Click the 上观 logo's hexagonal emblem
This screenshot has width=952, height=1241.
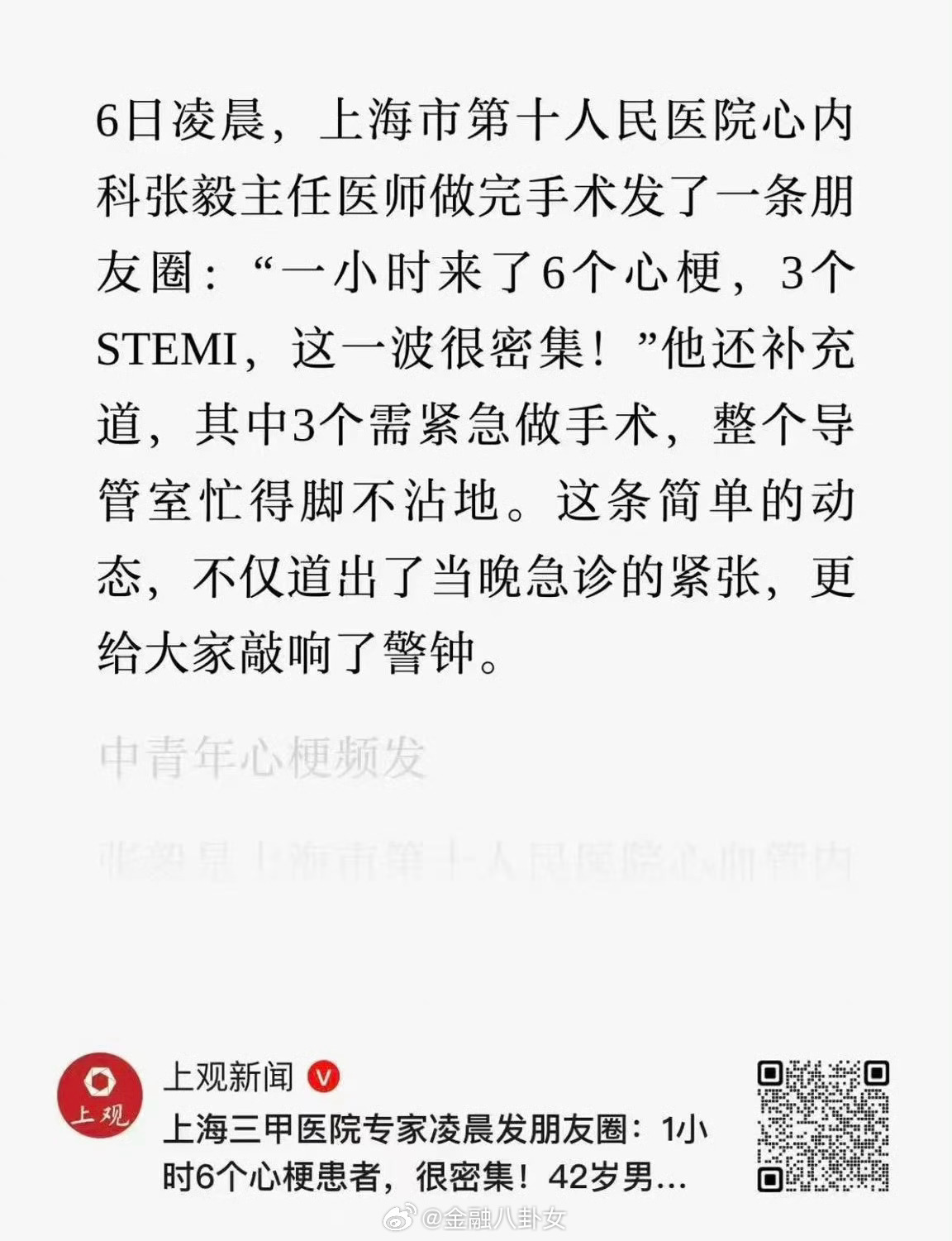[x=101, y=1081]
